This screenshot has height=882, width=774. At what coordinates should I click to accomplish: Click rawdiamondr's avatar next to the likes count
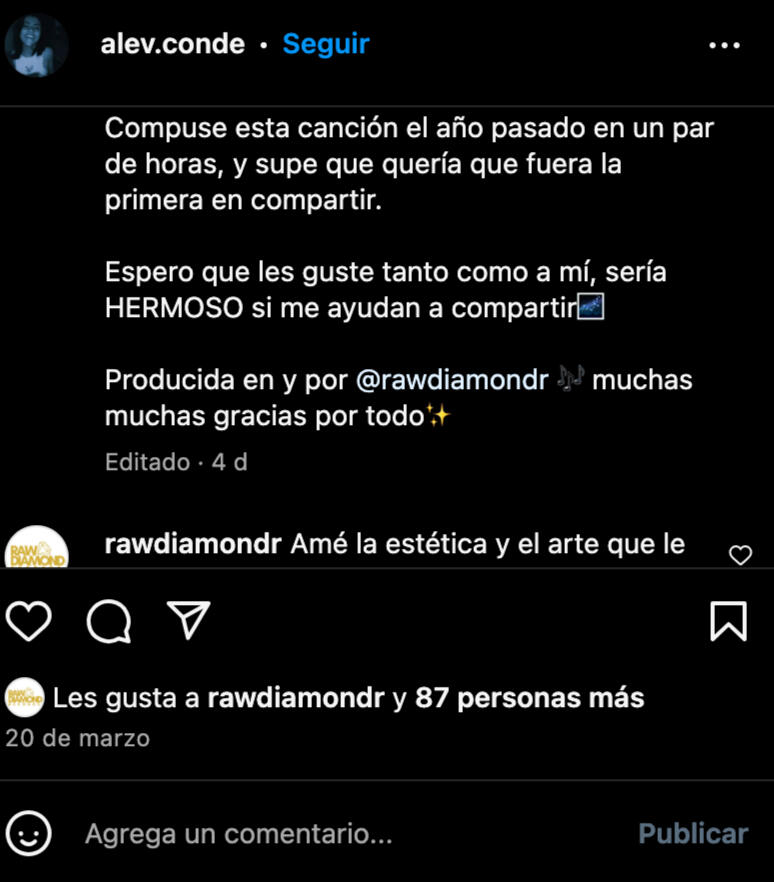point(25,698)
